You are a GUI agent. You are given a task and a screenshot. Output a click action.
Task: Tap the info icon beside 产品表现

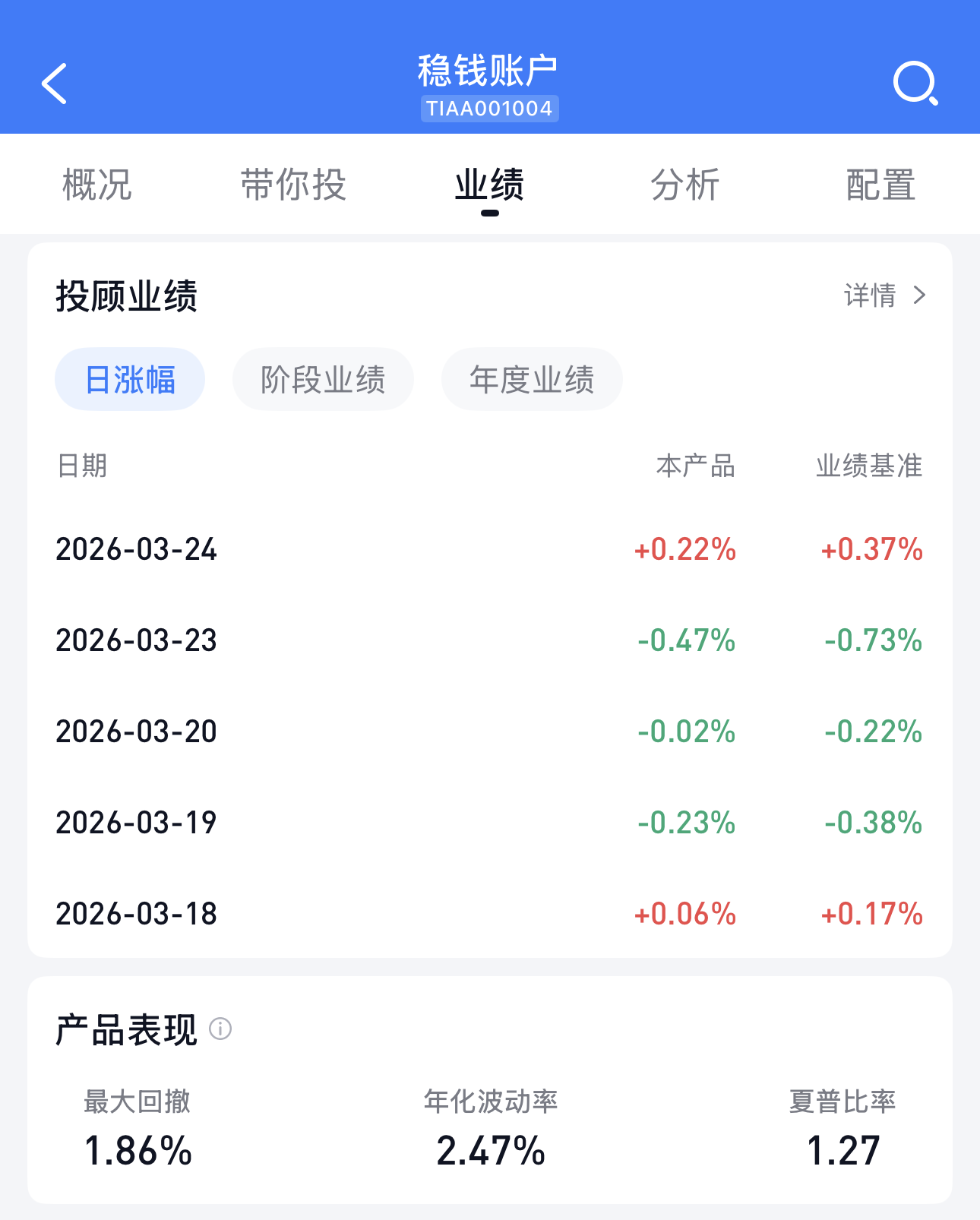(220, 1029)
